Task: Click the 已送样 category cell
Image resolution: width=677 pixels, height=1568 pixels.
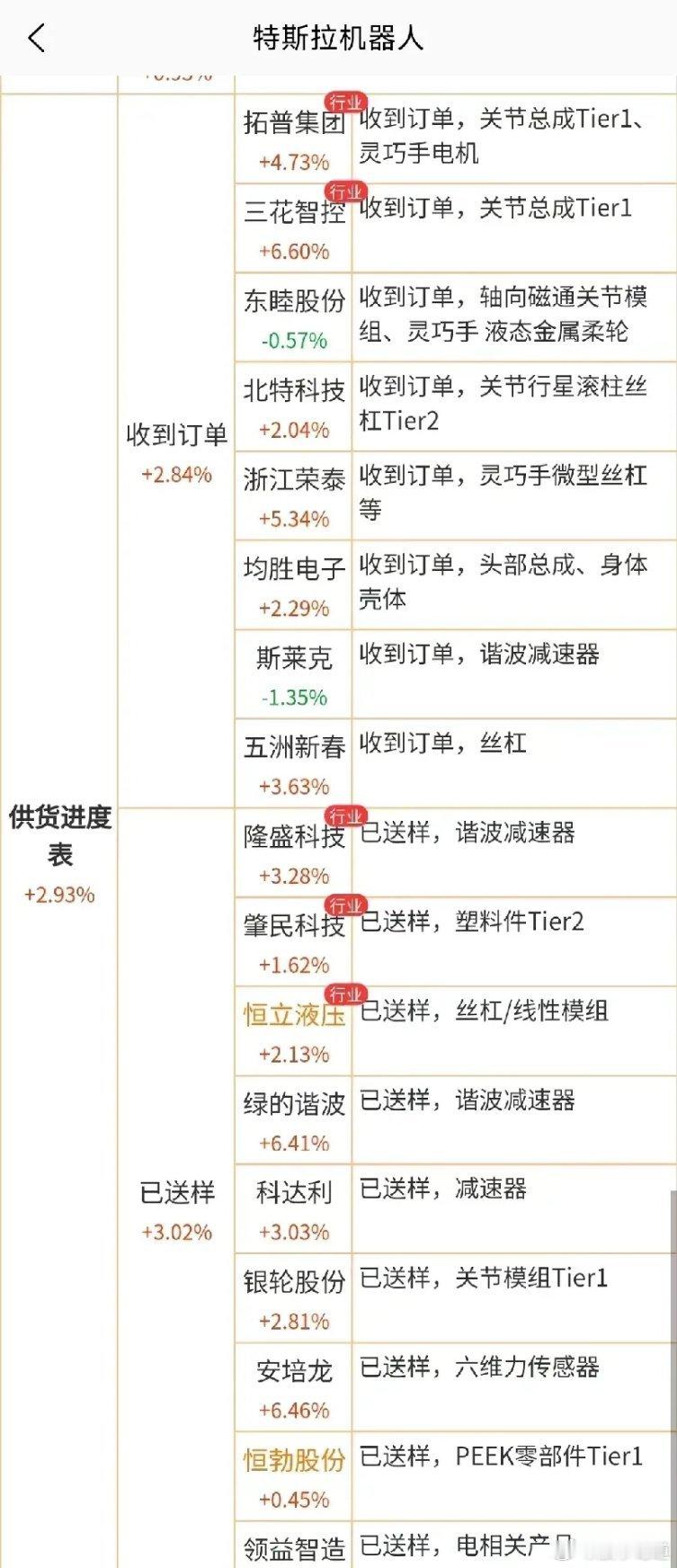Action: [x=176, y=1196]
